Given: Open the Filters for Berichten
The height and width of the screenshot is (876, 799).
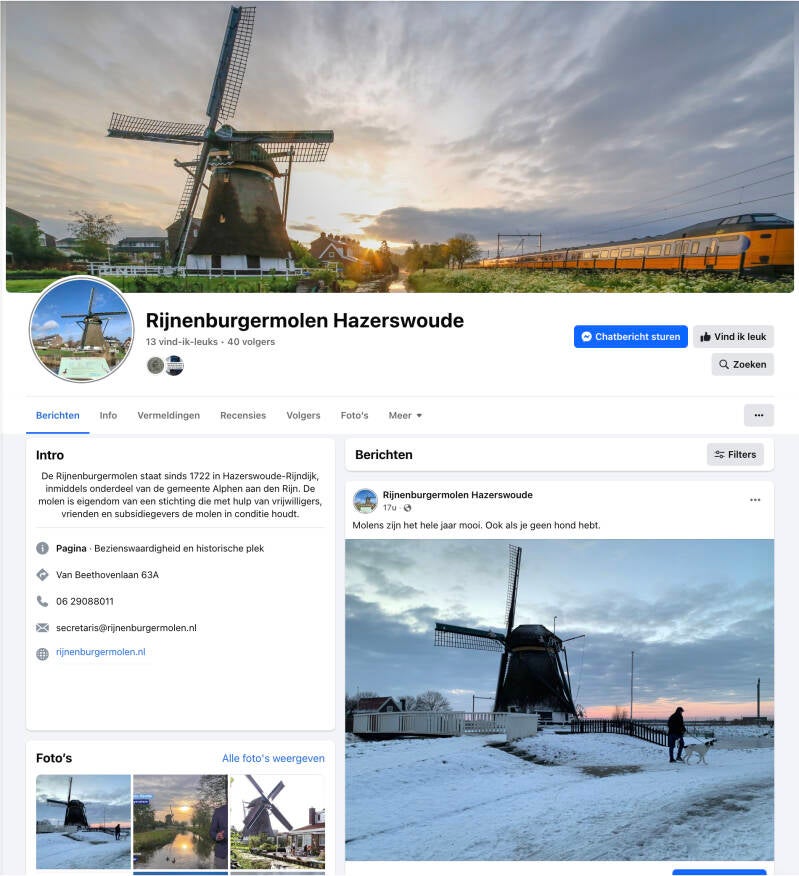Looking at the screenshot, I should (x=734, y=454).
